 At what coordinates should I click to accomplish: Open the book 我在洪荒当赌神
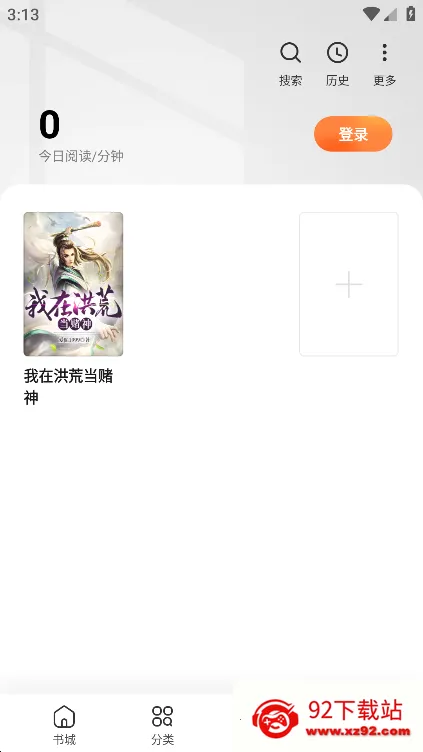click(x=73, y=284)
